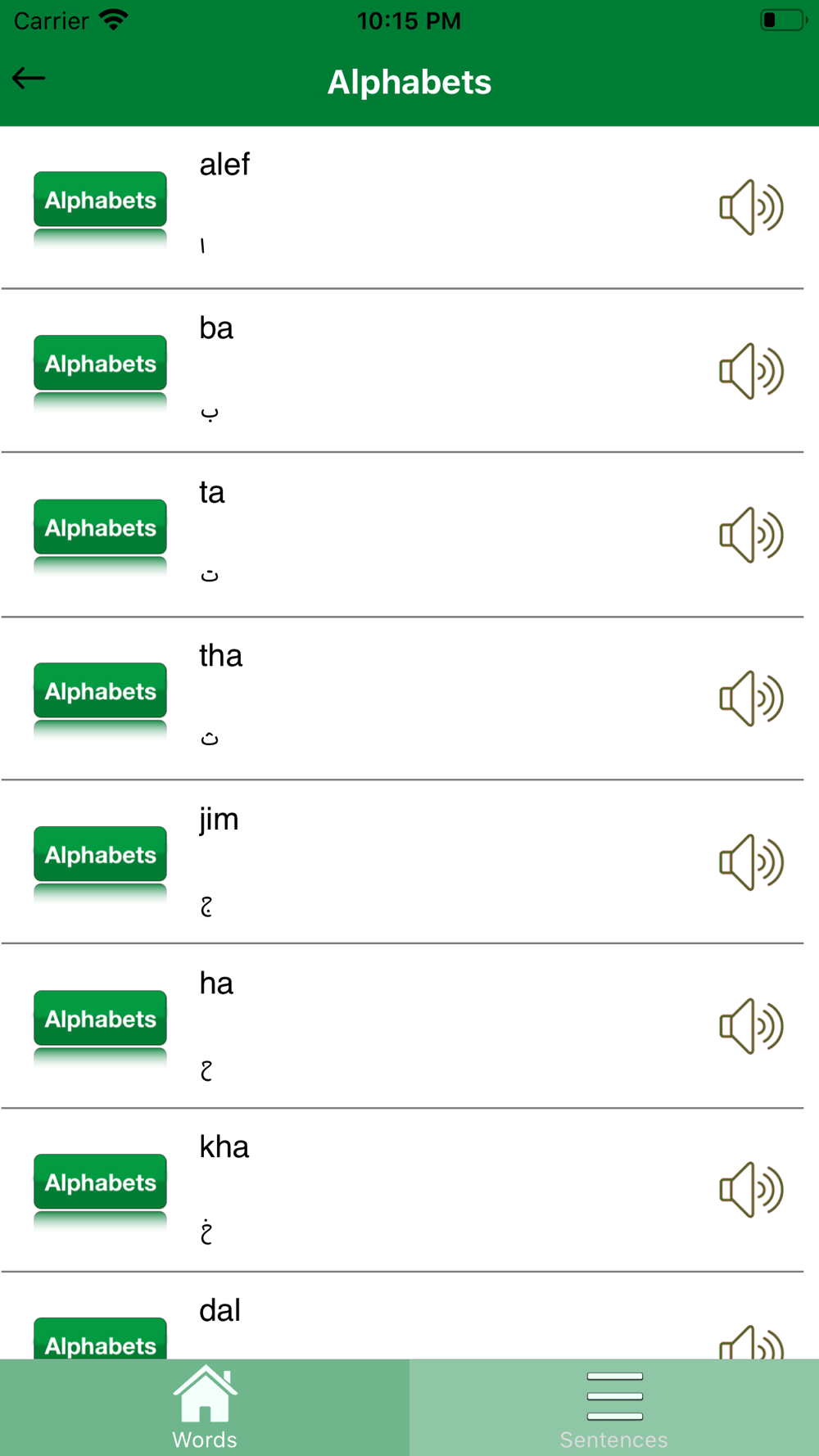Screen dimensions: 819x1456
Task: Go back using the arrow icon
Action: click(x=29, y=79)
